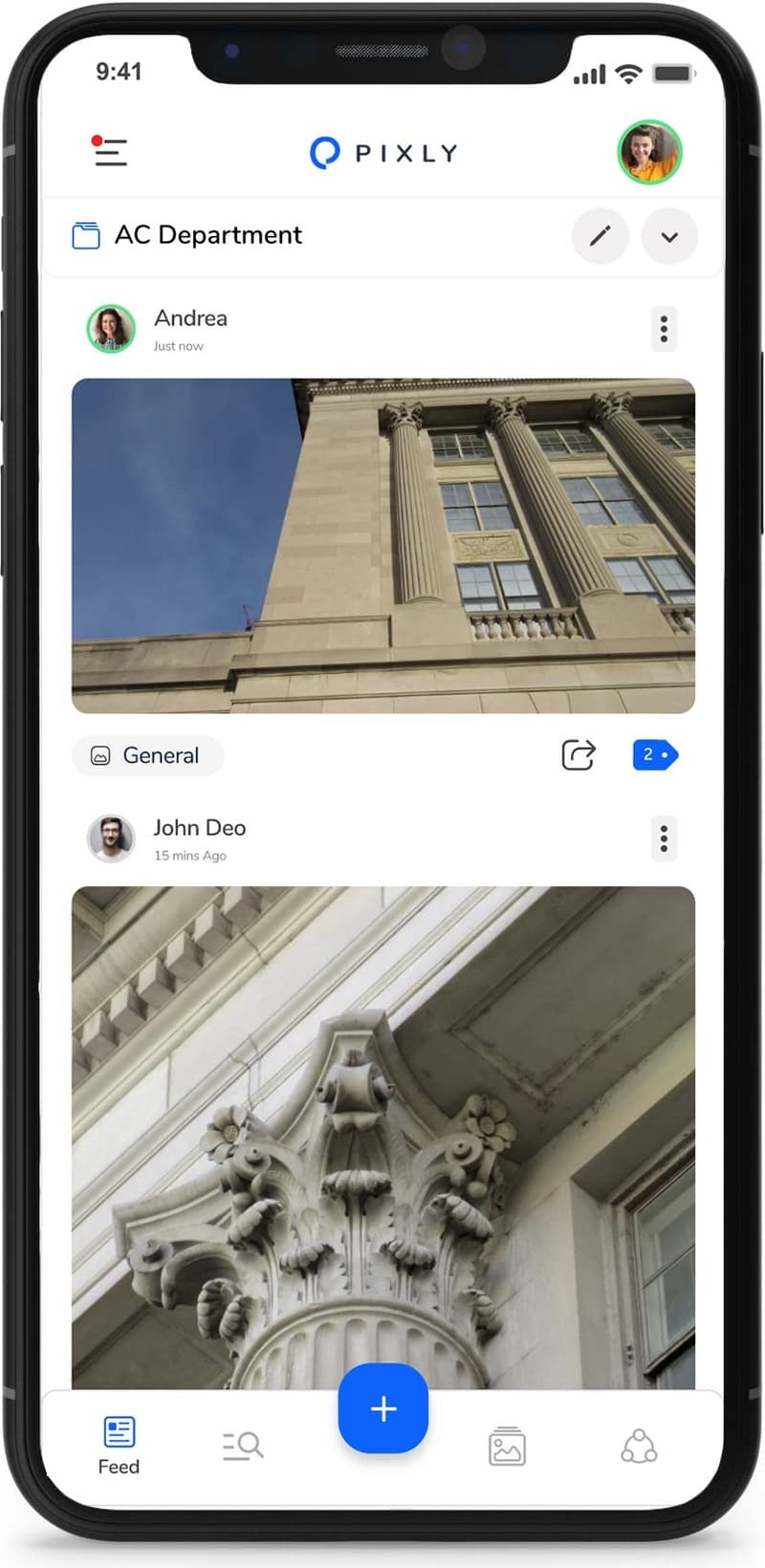Open the search tab icon
Screen dimensions: 765x1568
pos(243,1446)
